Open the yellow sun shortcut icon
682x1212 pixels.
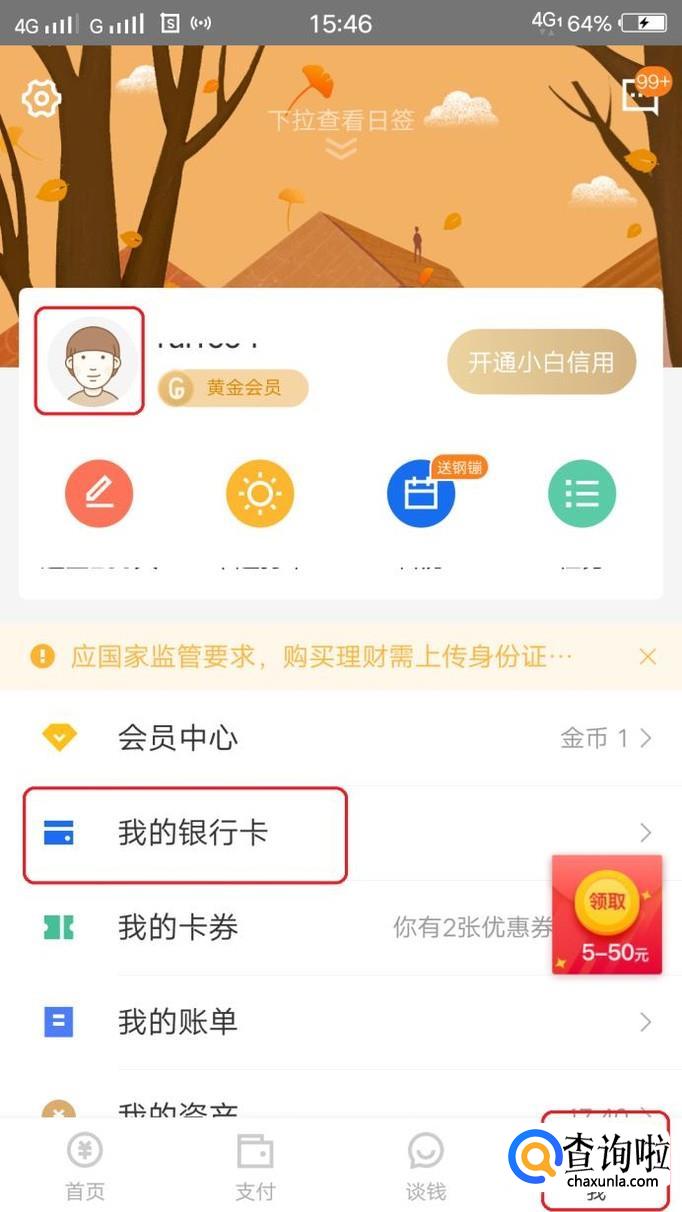click(260, 493)
